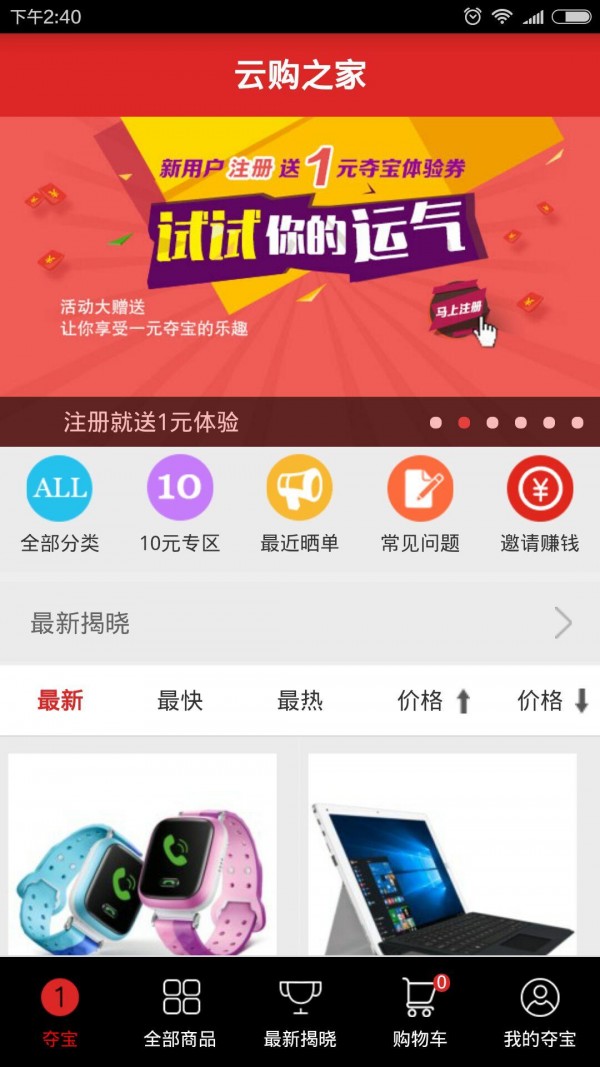Switch to the 全部商品 tab
Screen dimensions: 600x1067
click(x=180, y=1012)
